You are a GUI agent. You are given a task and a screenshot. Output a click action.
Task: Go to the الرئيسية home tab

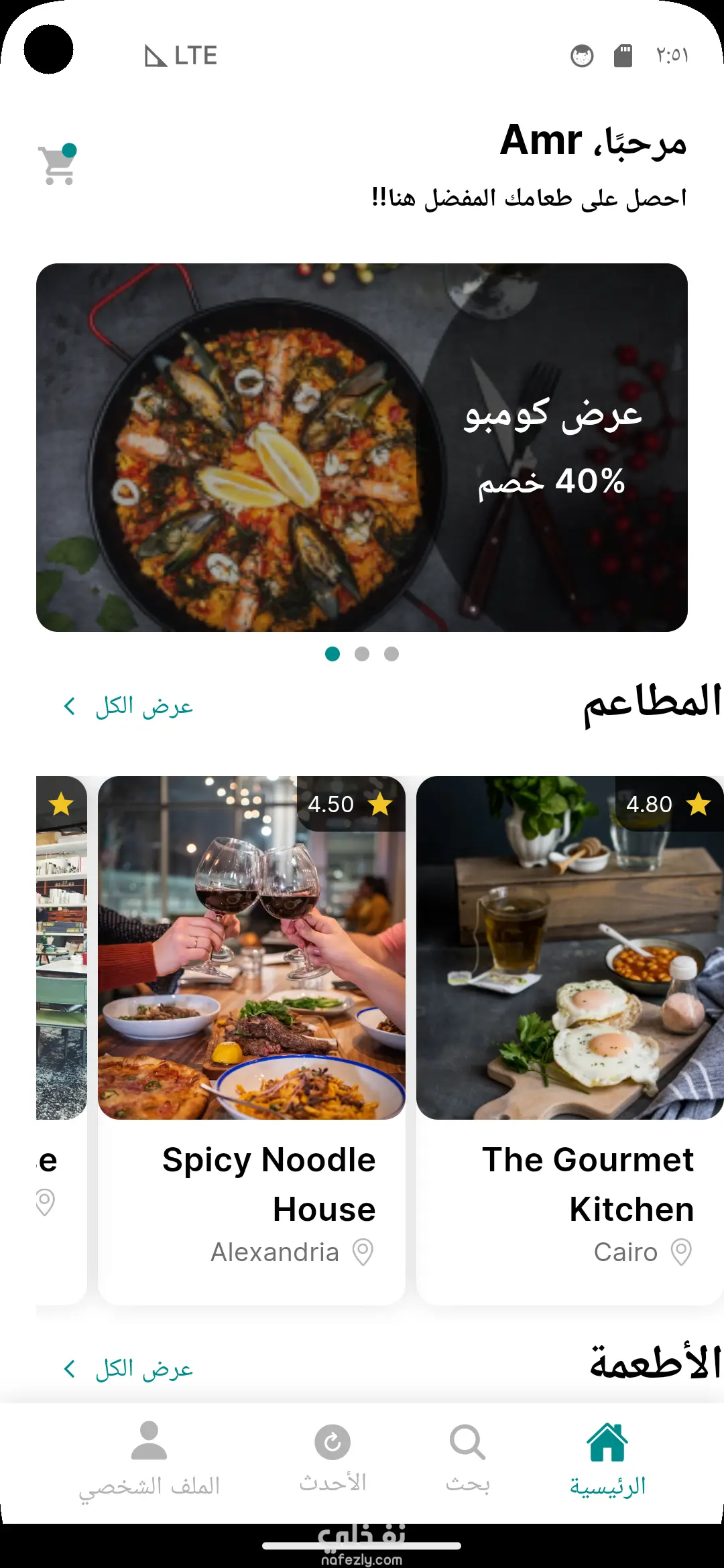[607, 1461]
